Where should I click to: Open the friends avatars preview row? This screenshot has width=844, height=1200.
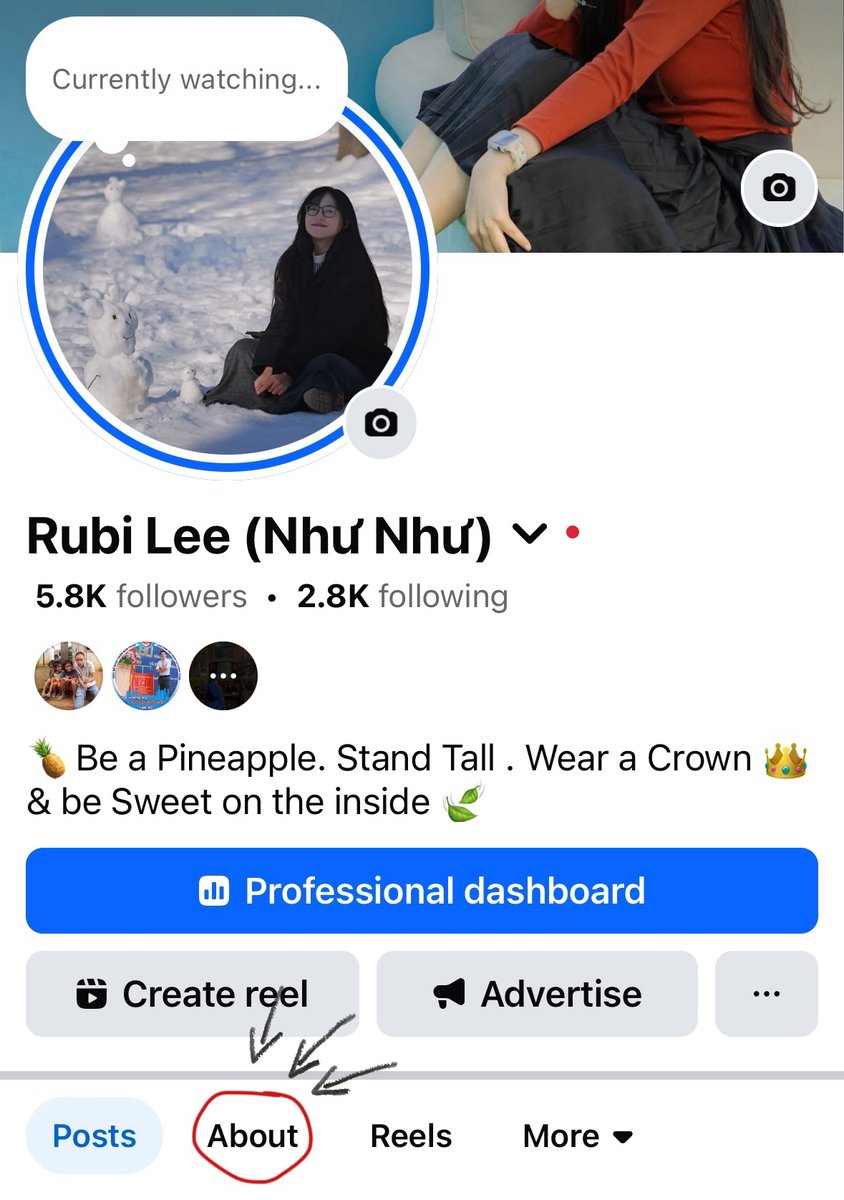146,676
